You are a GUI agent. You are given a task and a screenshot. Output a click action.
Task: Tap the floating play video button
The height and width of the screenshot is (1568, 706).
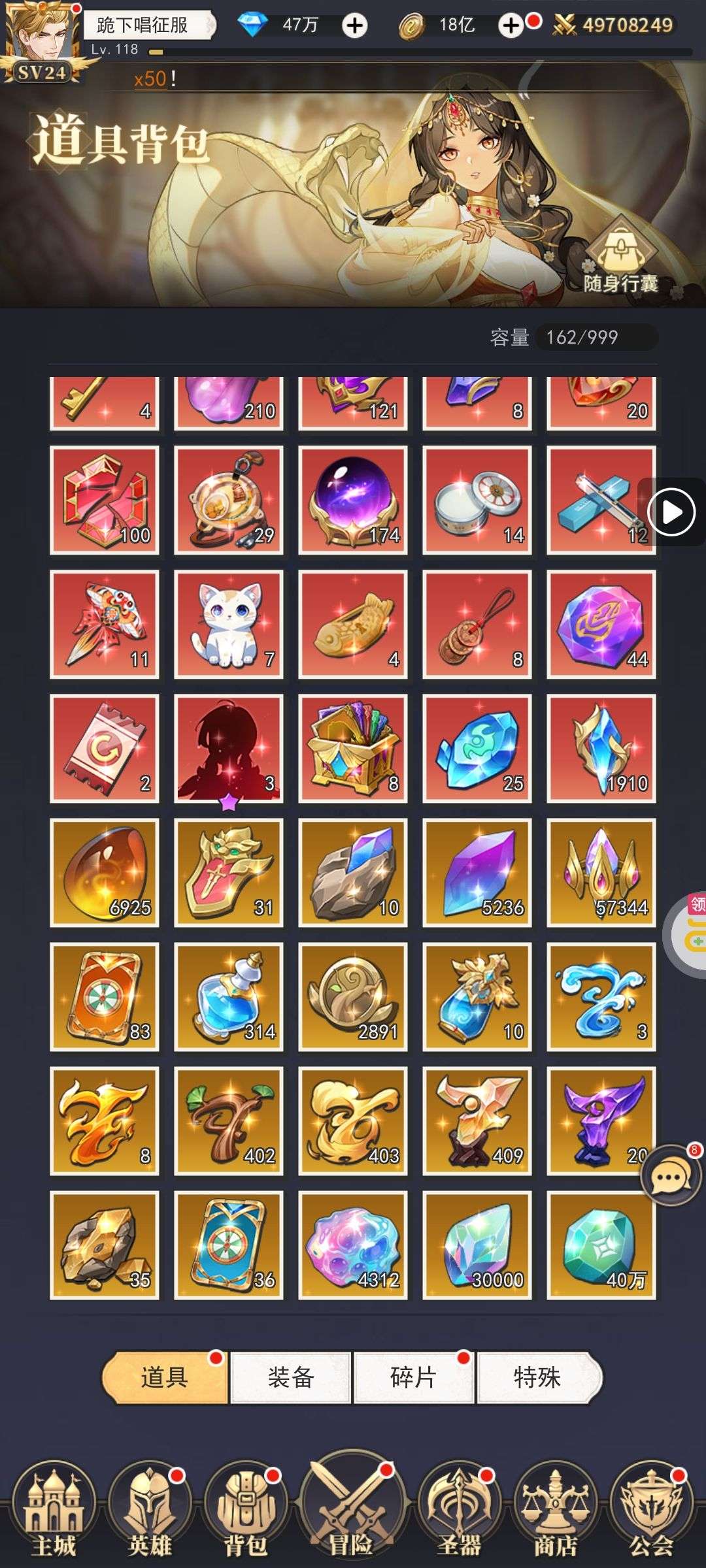(x=671, y=512)
